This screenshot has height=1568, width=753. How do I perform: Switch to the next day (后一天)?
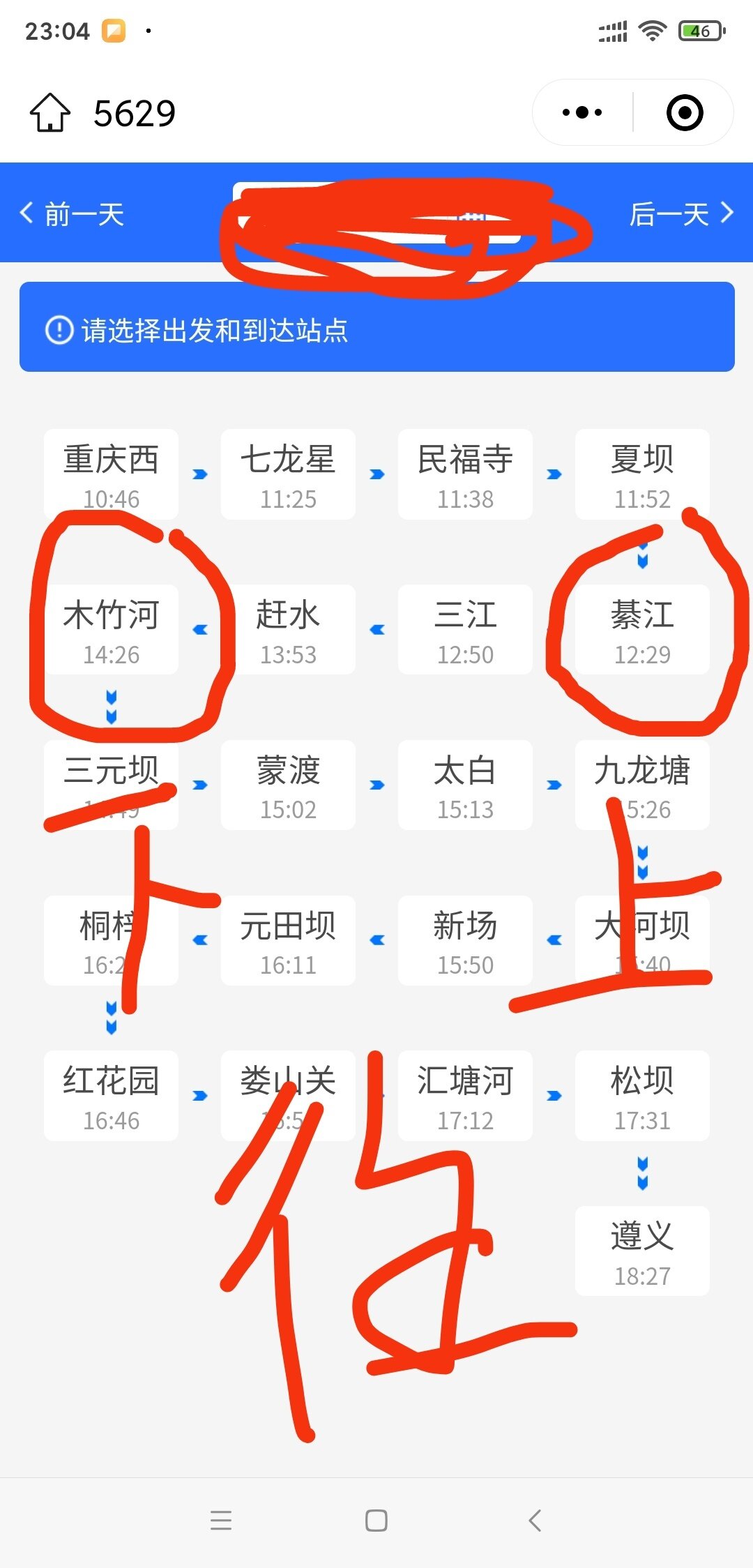point(680,213)
